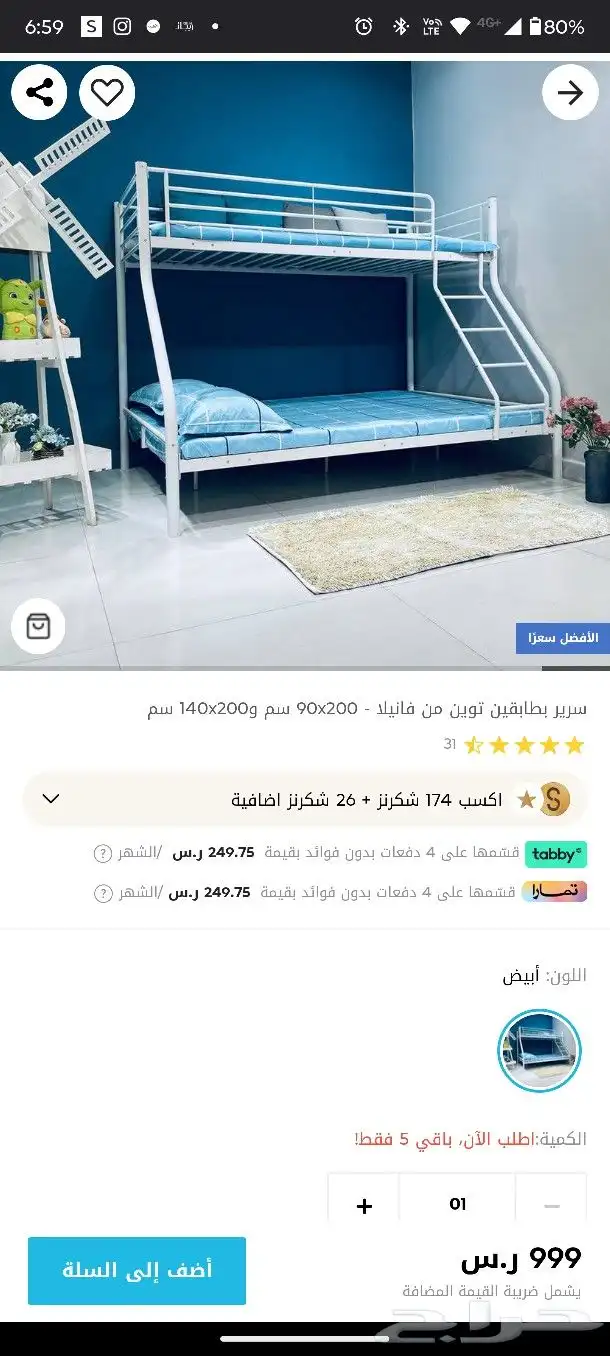This screenshot has height=1356, width=610.
Task: Open help icon for the Tamara installment
Action: [102, 892]
